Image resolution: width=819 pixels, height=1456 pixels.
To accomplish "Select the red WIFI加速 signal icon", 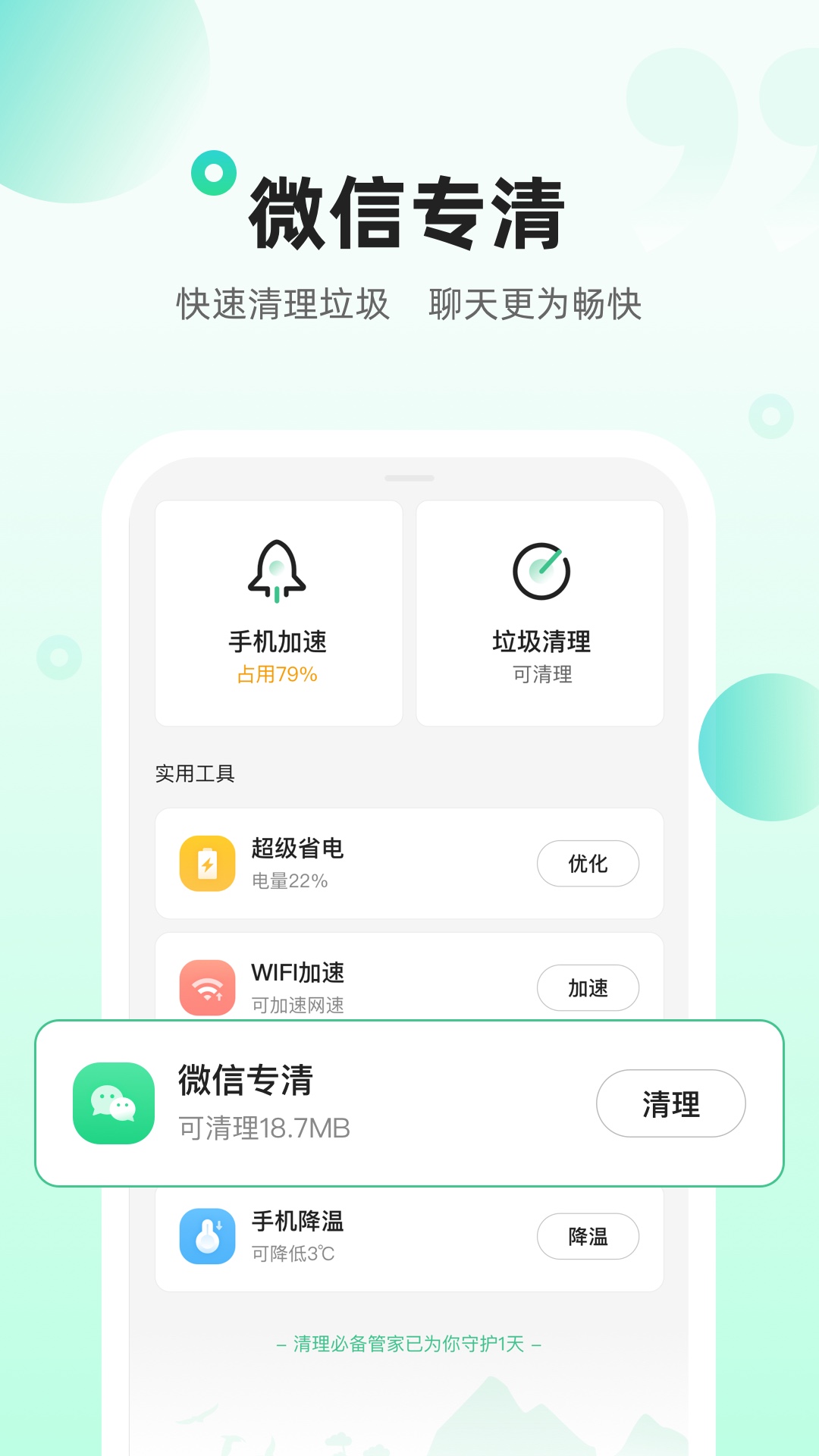I will tap(206, 986).
